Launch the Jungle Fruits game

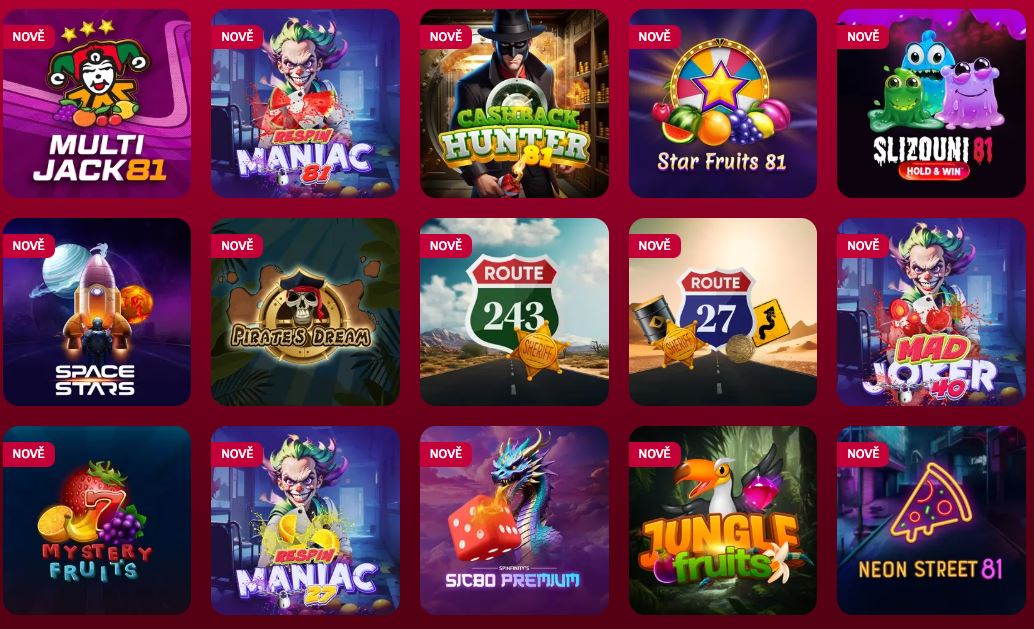[722, 520]
